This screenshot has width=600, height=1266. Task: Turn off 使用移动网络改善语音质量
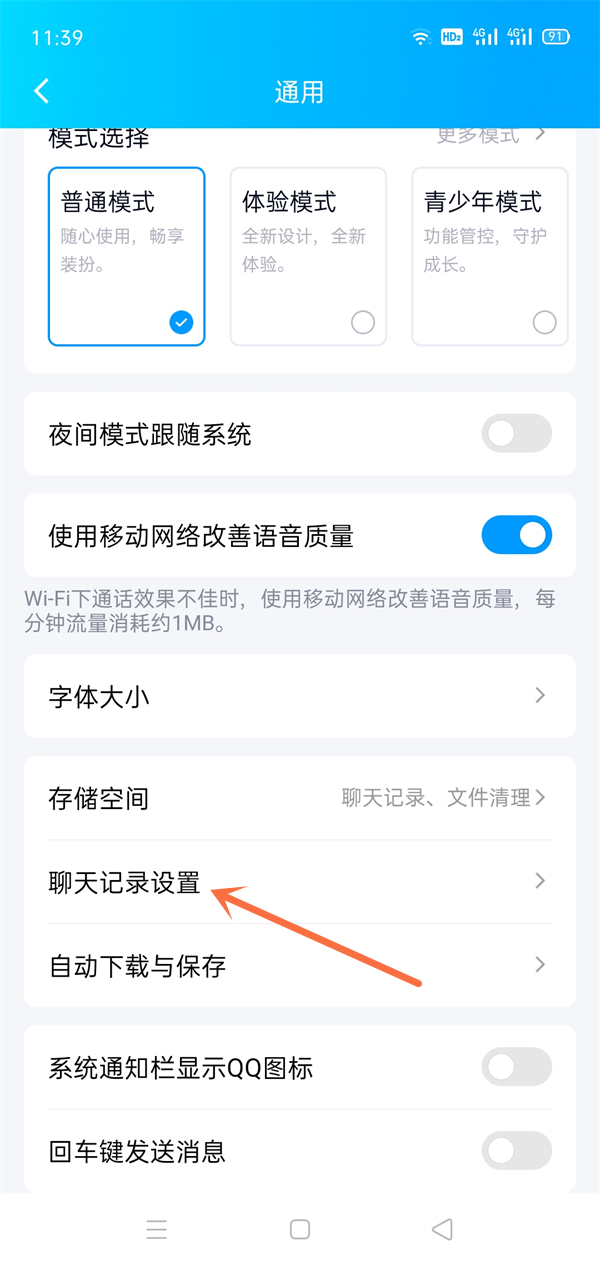pyautogui.click(x=516, y=536)
